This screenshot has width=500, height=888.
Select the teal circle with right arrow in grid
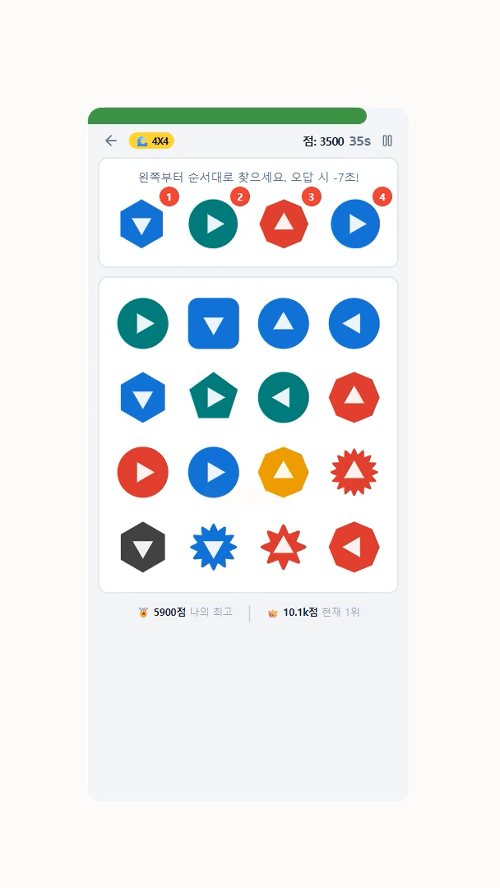143,323
